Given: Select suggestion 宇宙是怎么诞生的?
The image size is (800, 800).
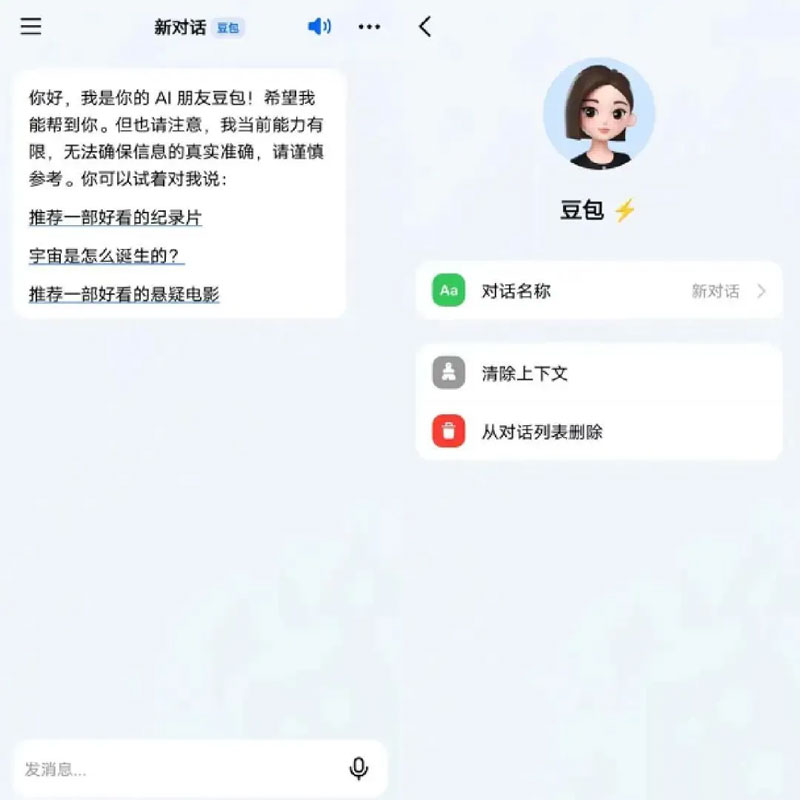Looking at the screenshot, I should [x=103, y=256].
